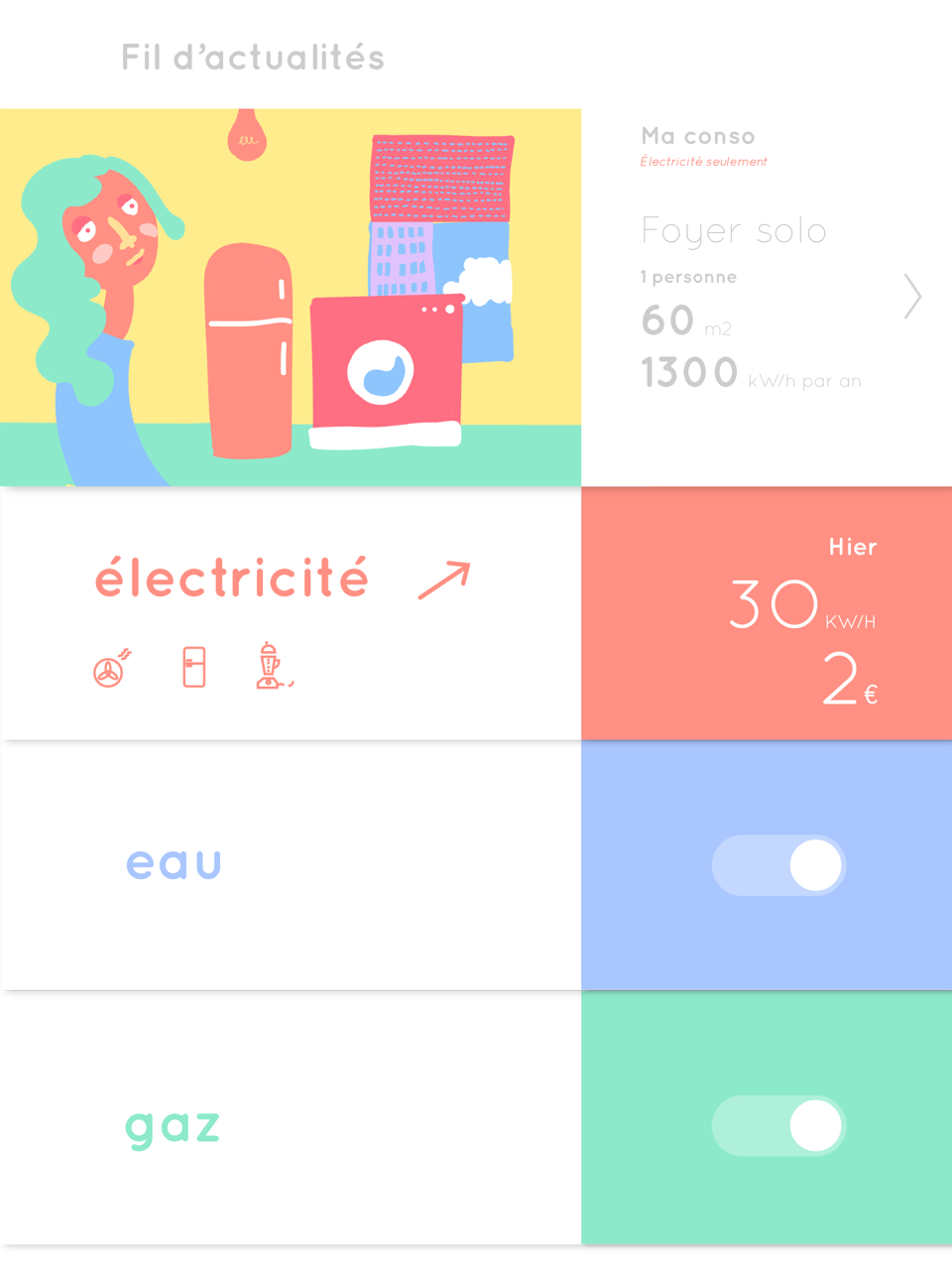Open the news feed illustration card
The image size is (952, 1270).
(x=290, y=298)
